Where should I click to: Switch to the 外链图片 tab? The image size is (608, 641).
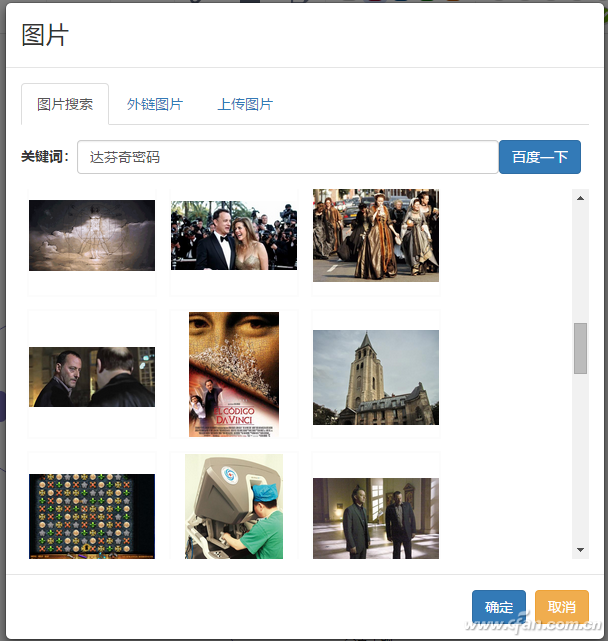coord(155,104)
